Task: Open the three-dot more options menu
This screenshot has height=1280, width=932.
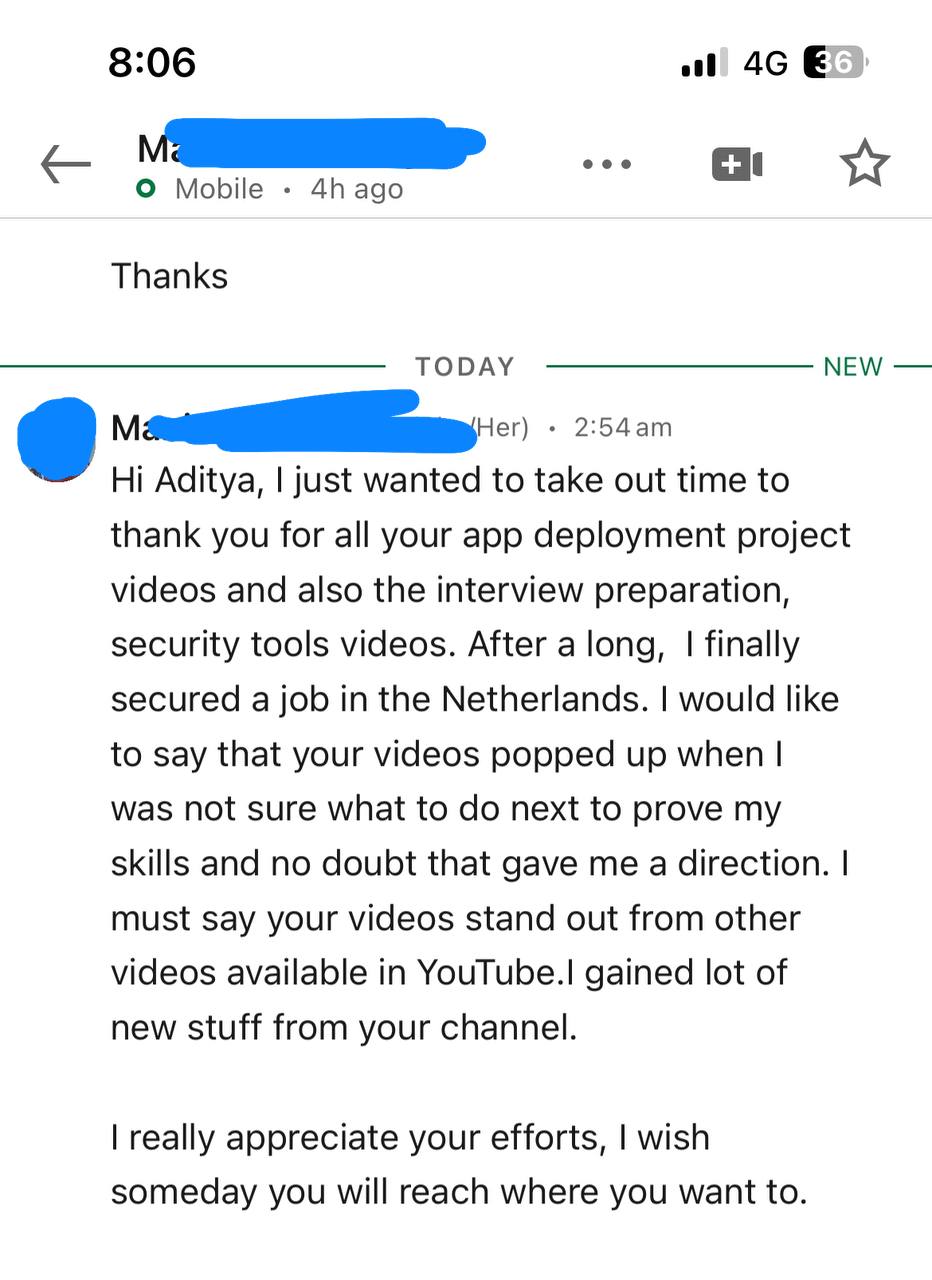Action: [x=607, y=164]
